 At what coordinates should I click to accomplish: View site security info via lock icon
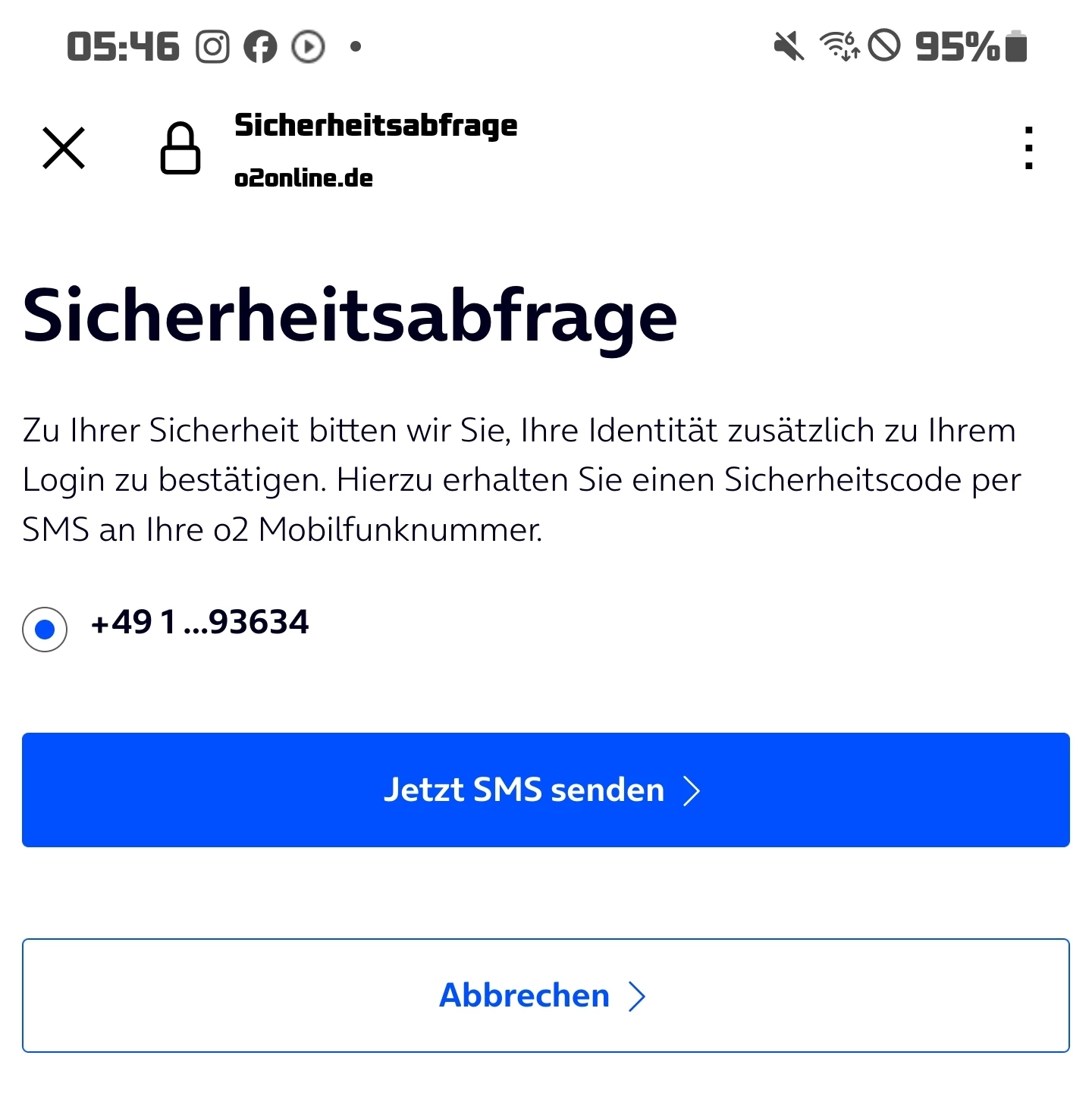click(180, 149)
